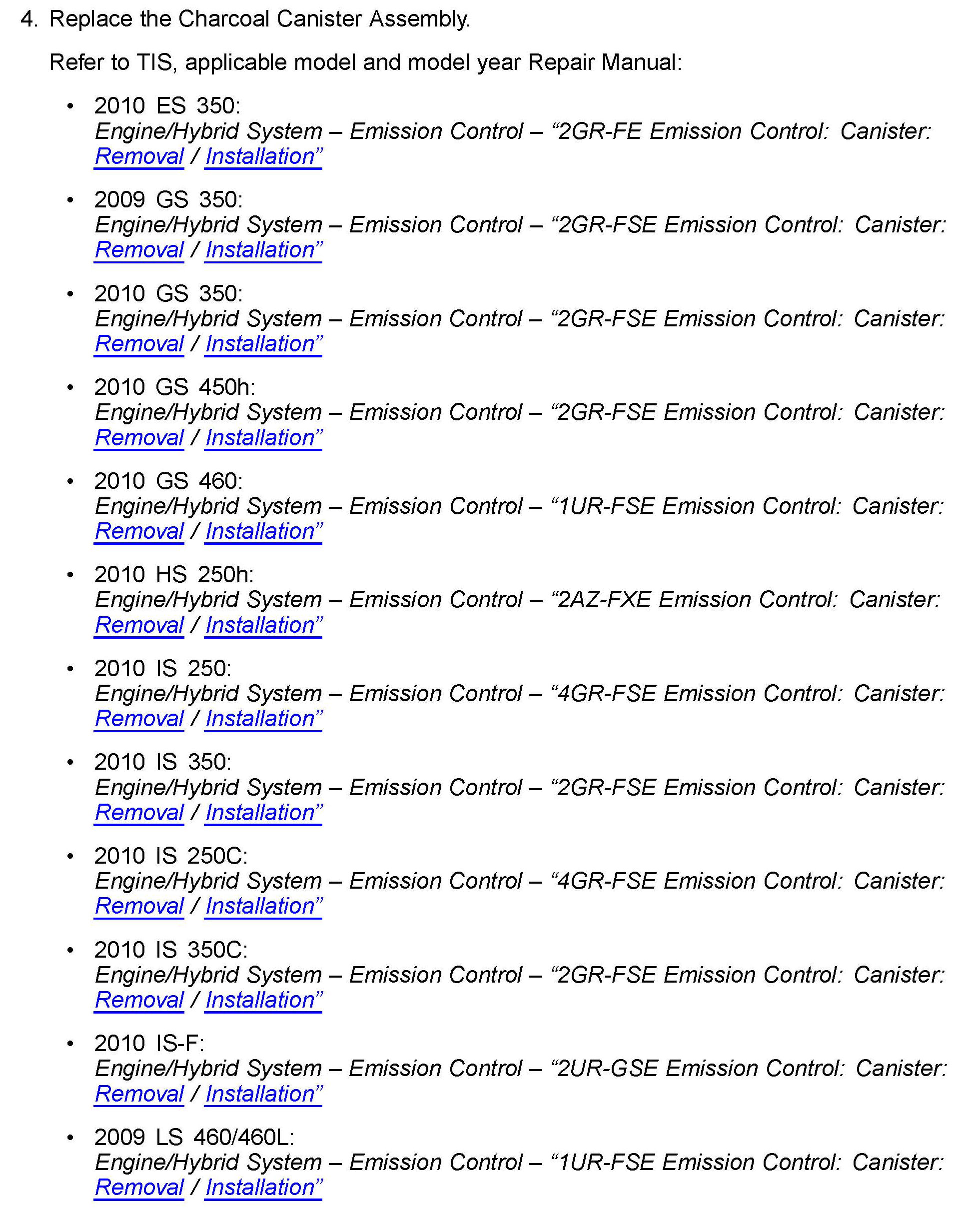The height and width of the screenshot is (1220, 980).
Task: Open the Removal link for 2010 HS 250h
Action: 139,625
